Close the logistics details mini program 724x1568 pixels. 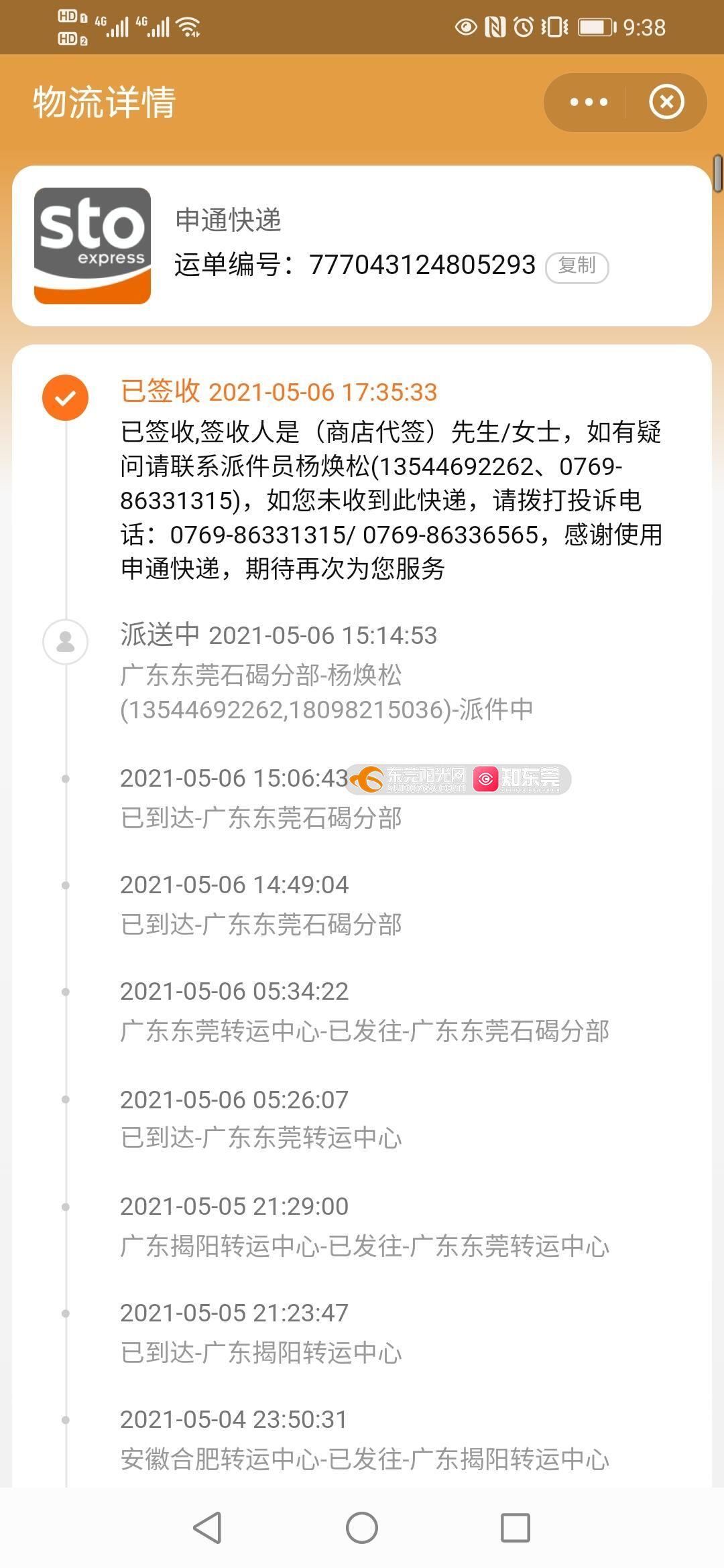[666, 103]
